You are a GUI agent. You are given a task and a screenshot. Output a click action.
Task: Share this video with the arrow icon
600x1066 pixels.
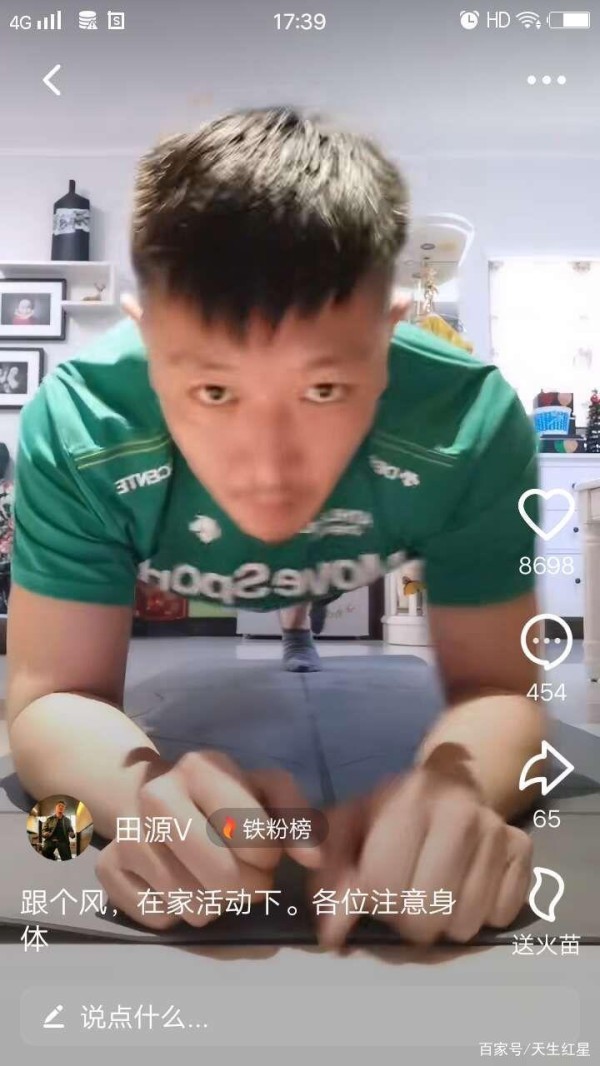(546, 769)
